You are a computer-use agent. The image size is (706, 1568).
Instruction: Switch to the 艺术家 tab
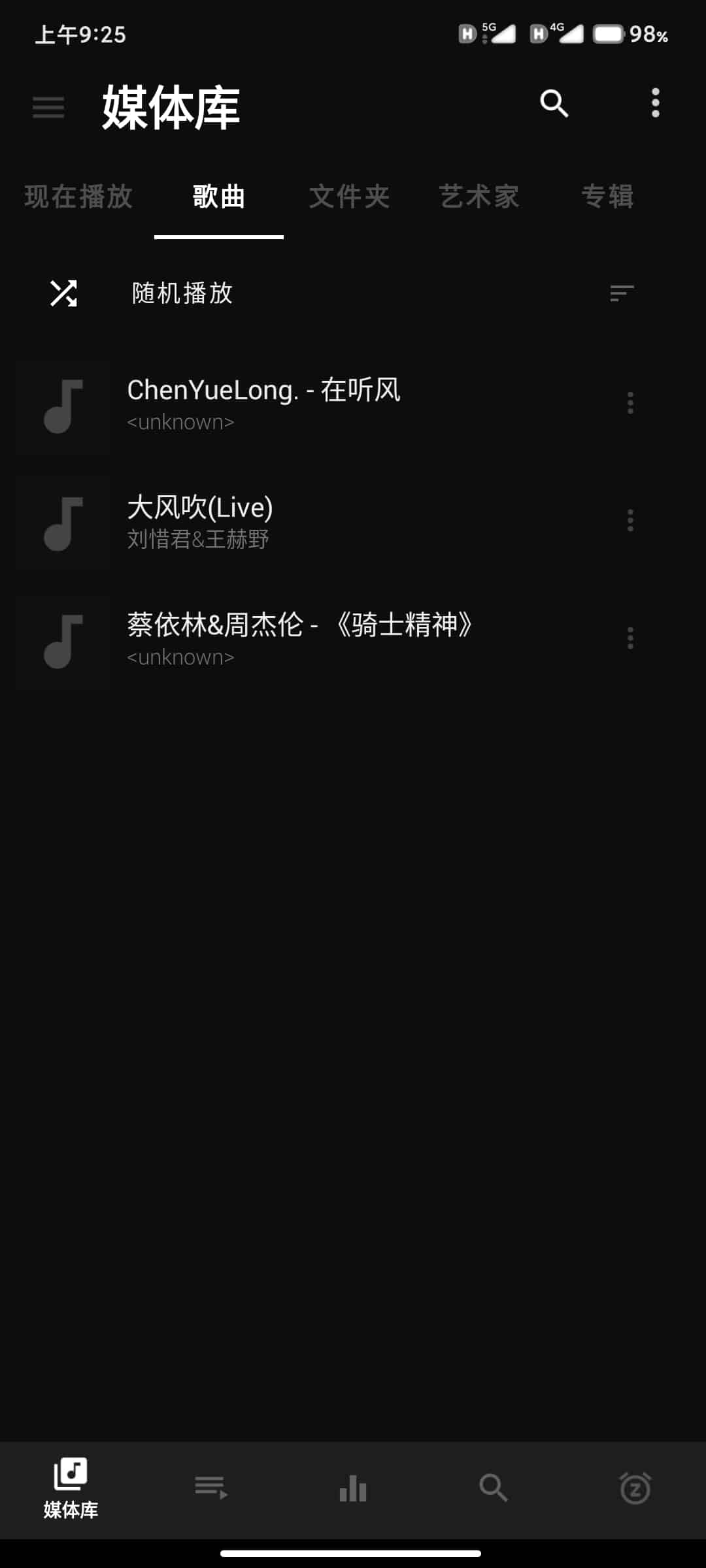pos(479,197)
